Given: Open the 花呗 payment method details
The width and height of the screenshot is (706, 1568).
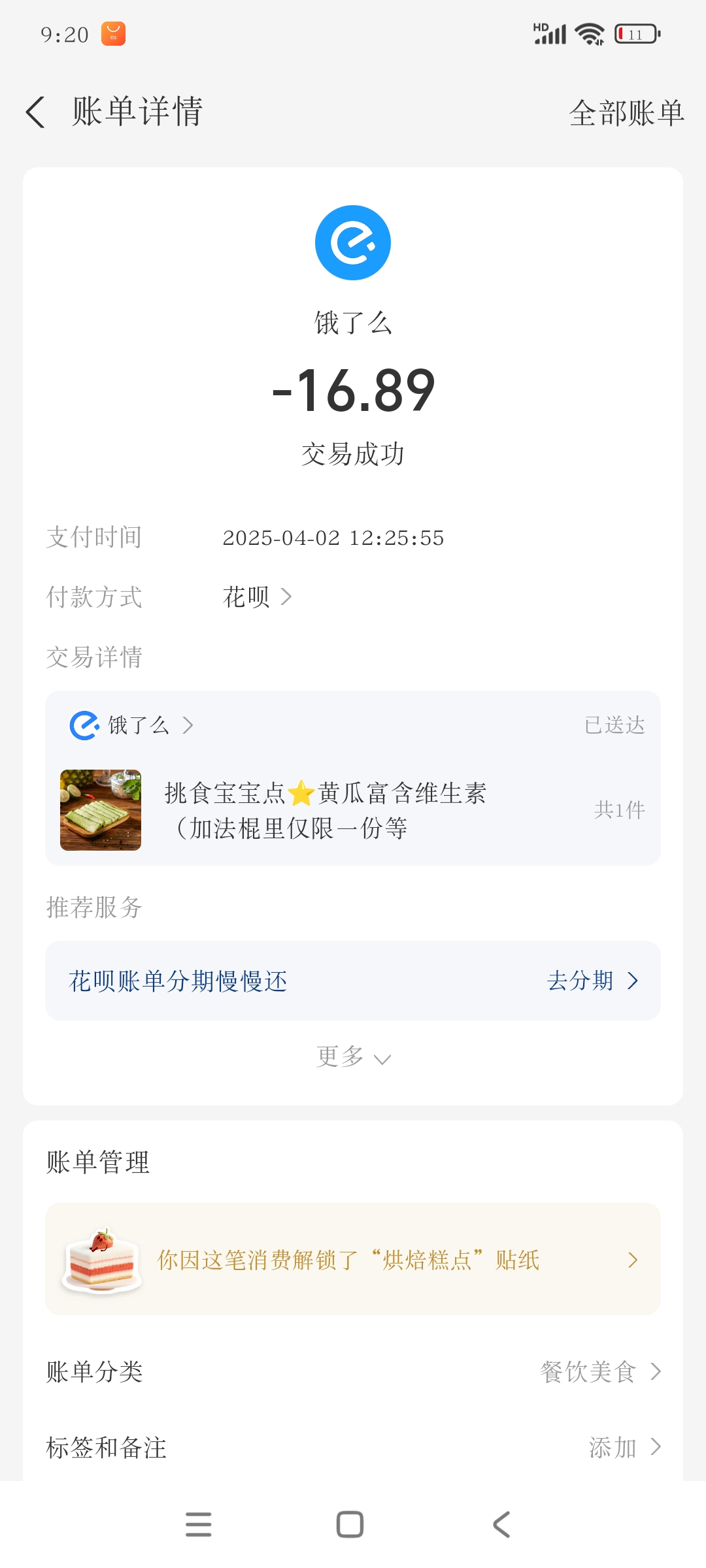Looking at the screenshot, I should coord(257,596).
